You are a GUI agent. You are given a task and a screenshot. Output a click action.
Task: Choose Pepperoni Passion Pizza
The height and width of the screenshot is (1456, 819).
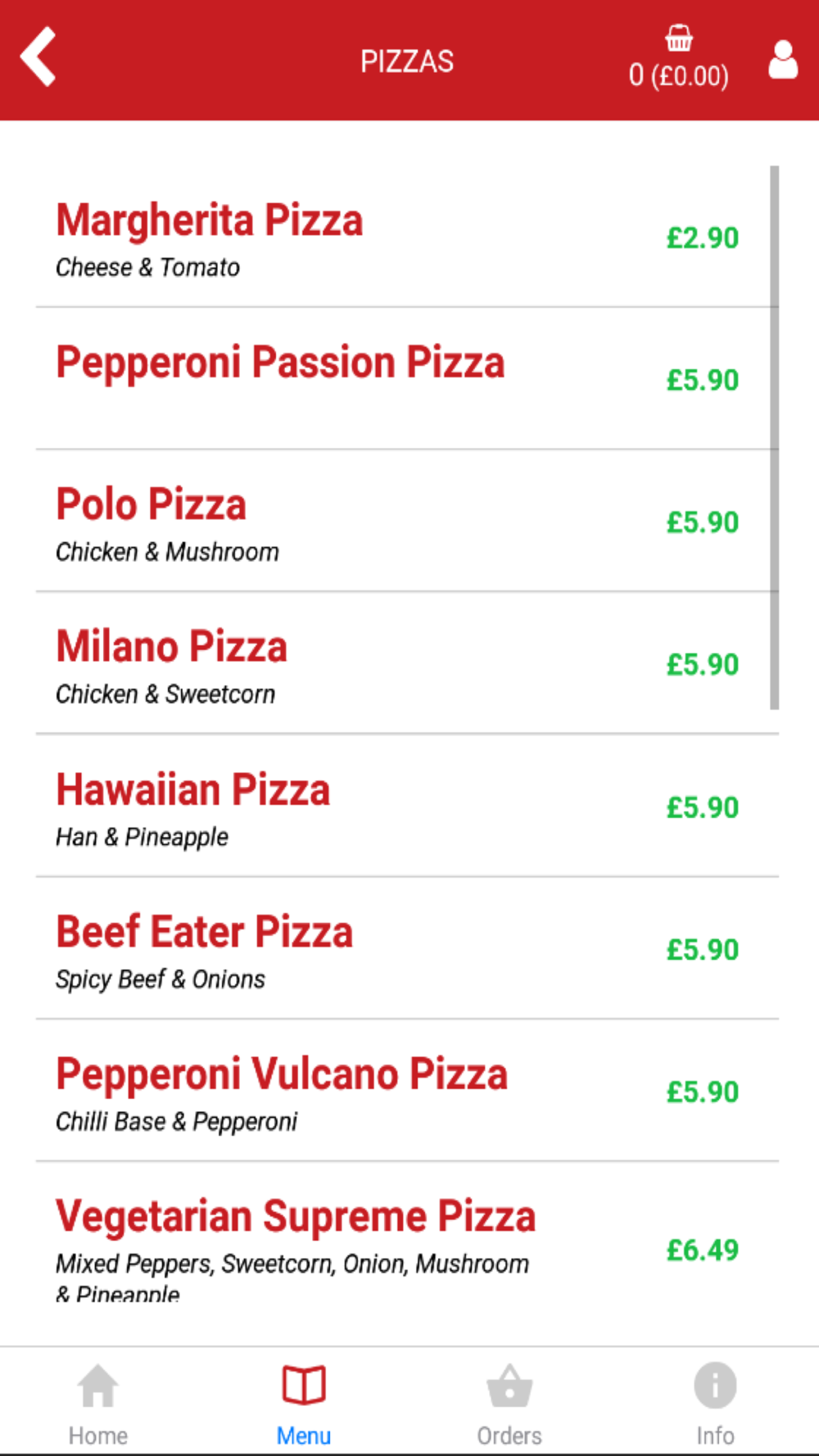coord(407,378)
